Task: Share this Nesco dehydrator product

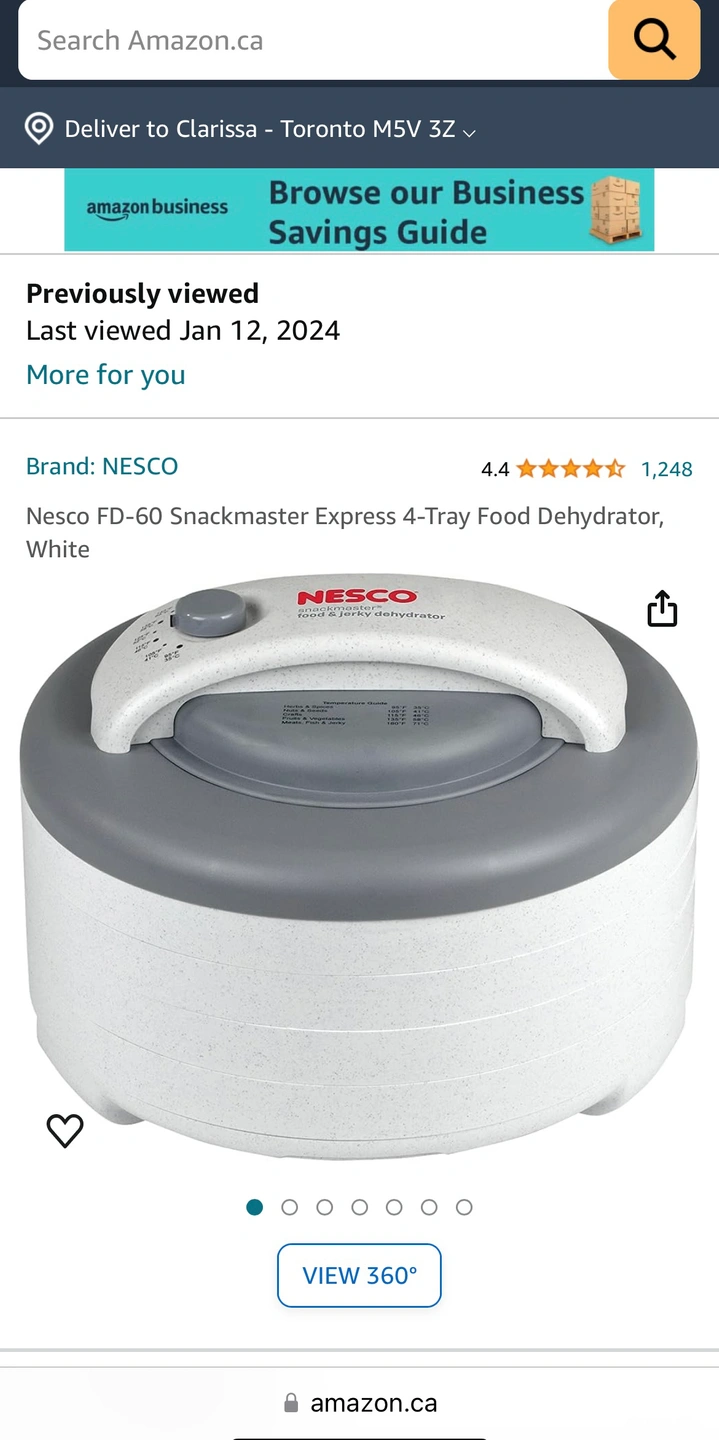Action: pos(662,608)
